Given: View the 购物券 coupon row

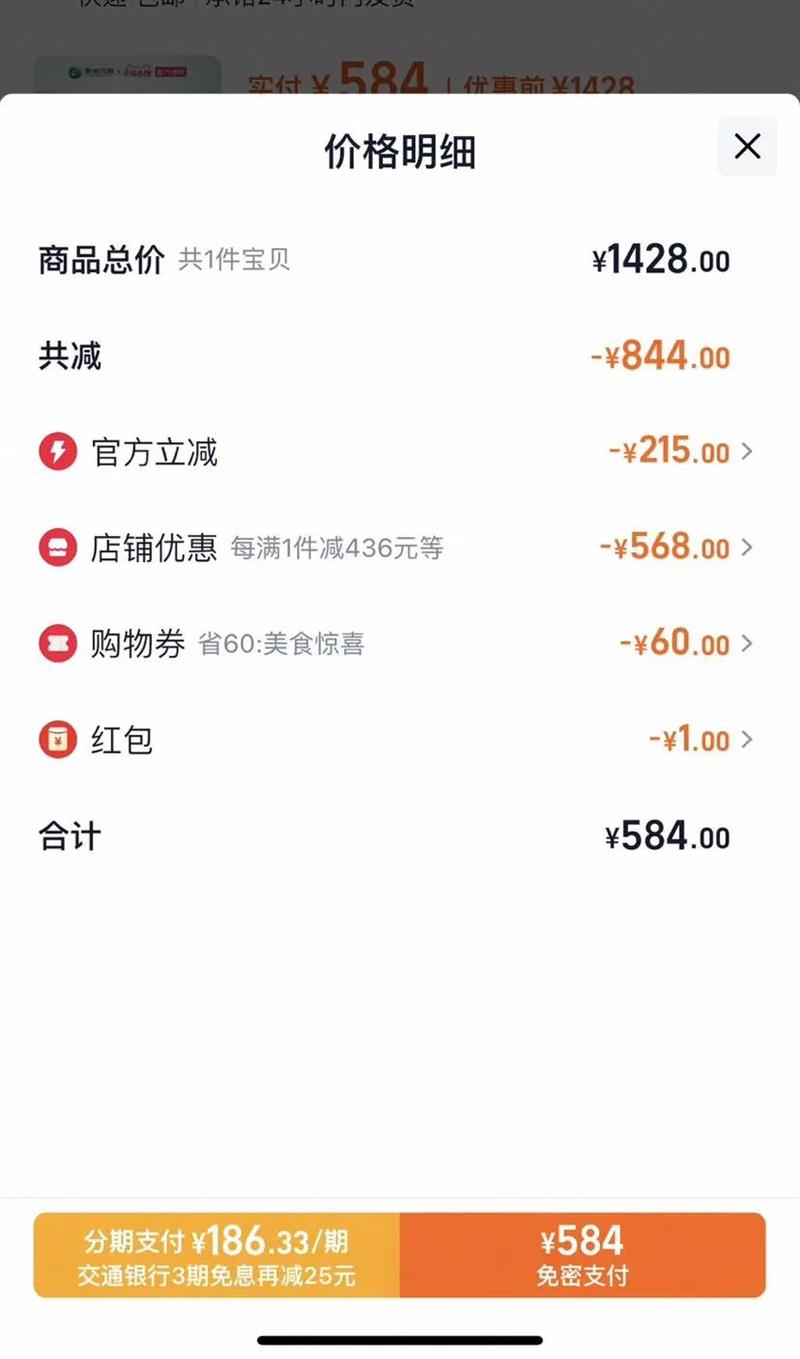Looking at the screenshot, I should (746, 643).
